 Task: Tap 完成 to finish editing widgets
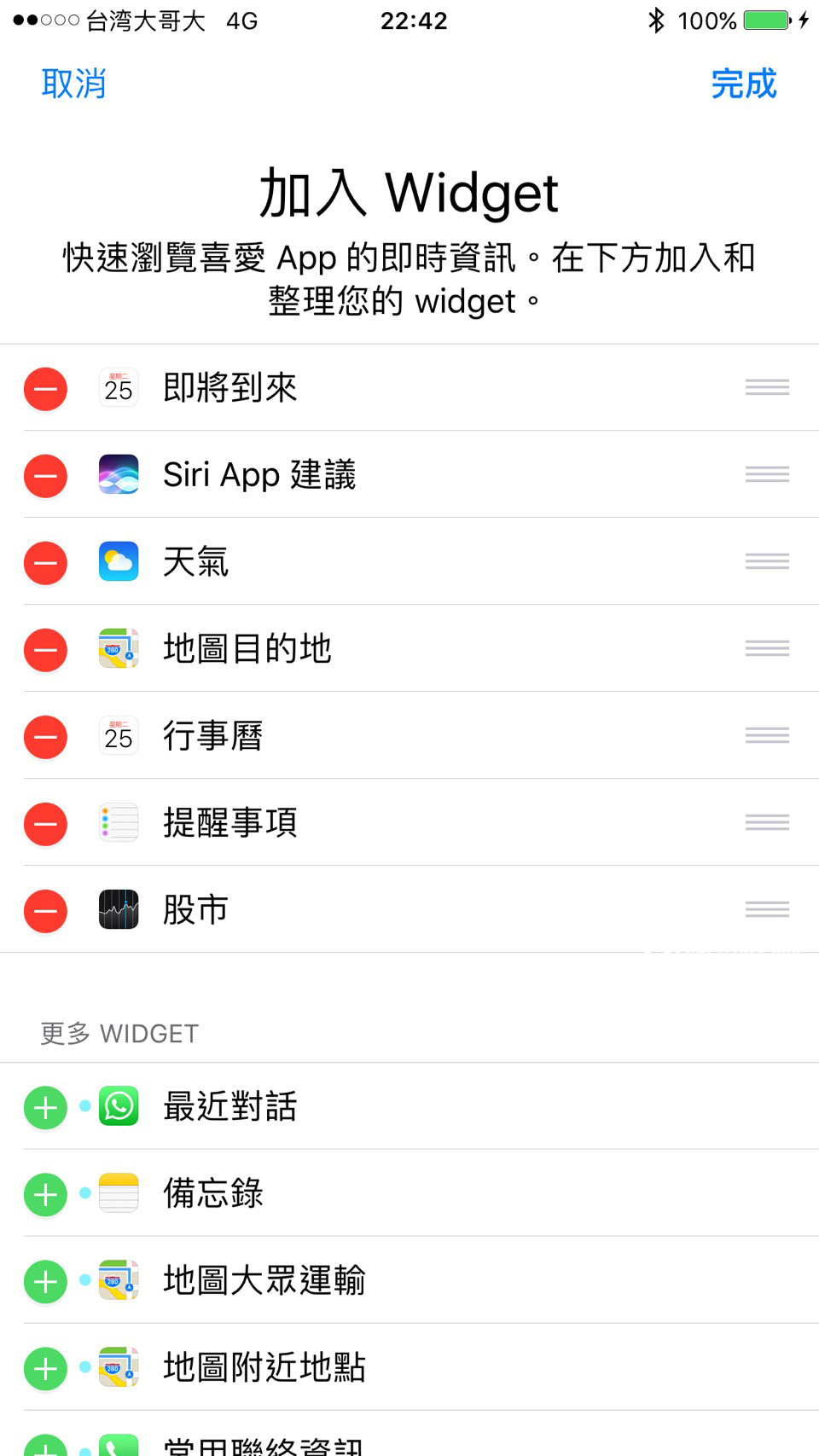(x=744, y=84)
